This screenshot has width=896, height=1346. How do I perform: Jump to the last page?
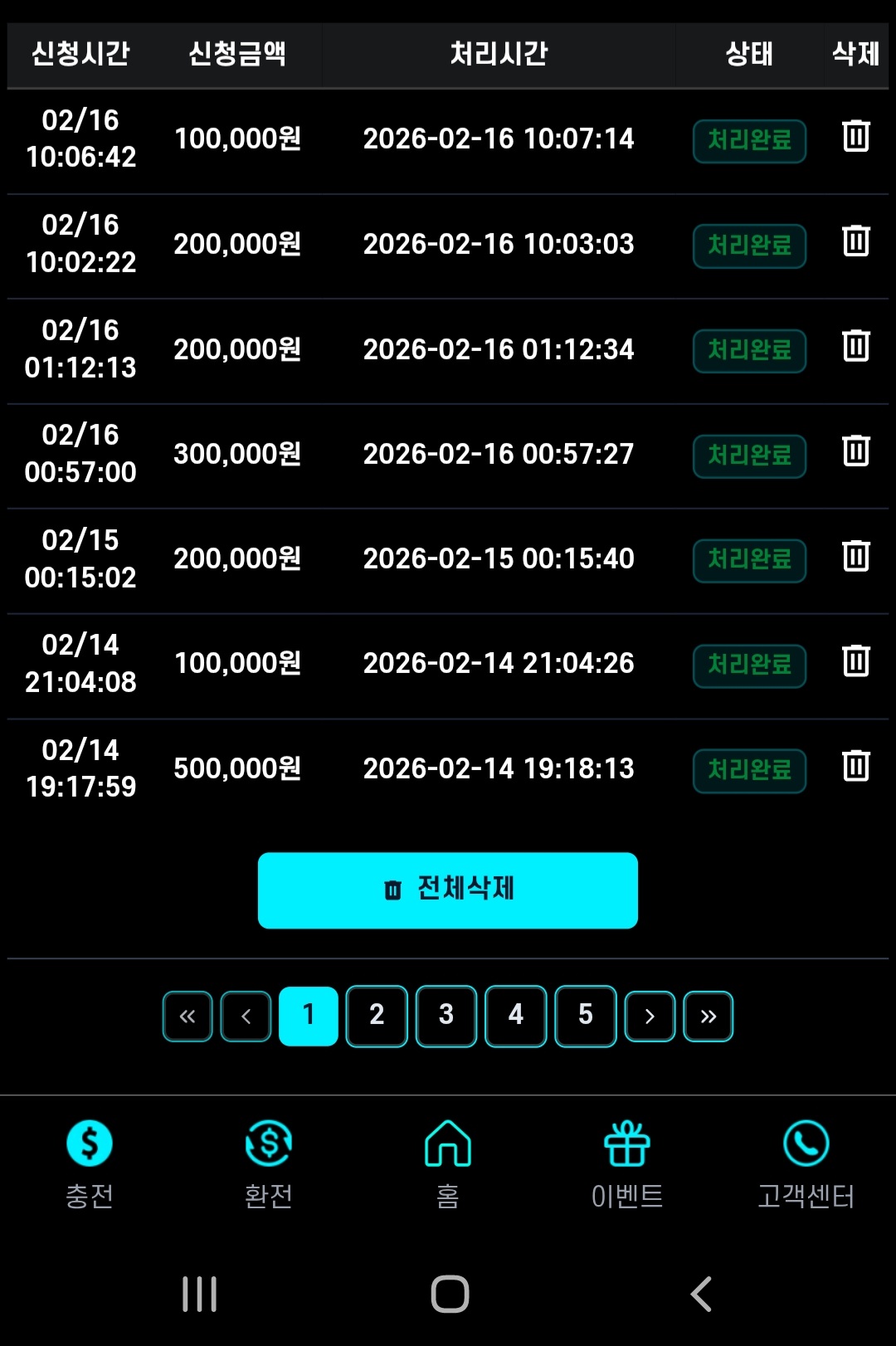click(x=708, y=1016)
